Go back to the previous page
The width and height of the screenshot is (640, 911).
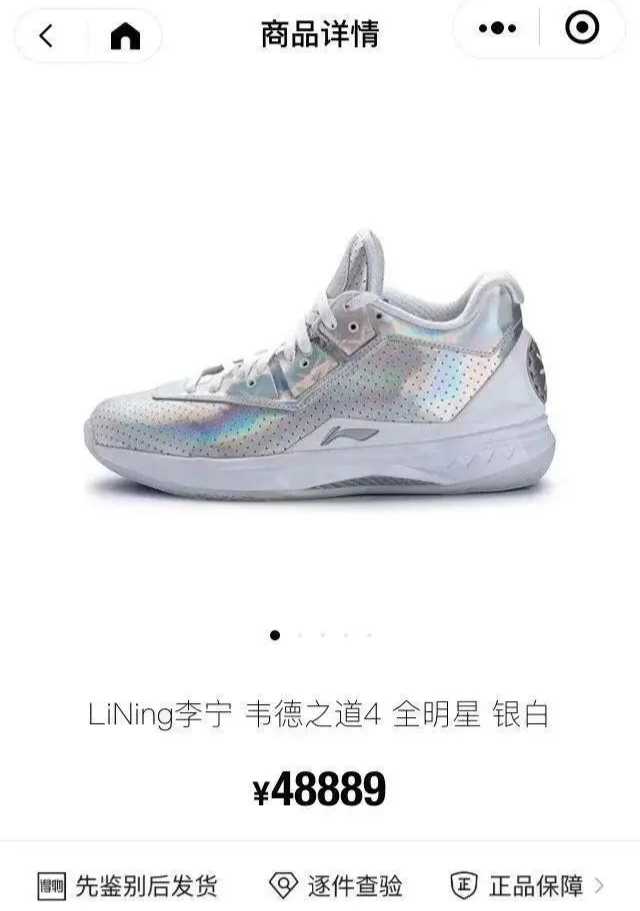(46, 35)
